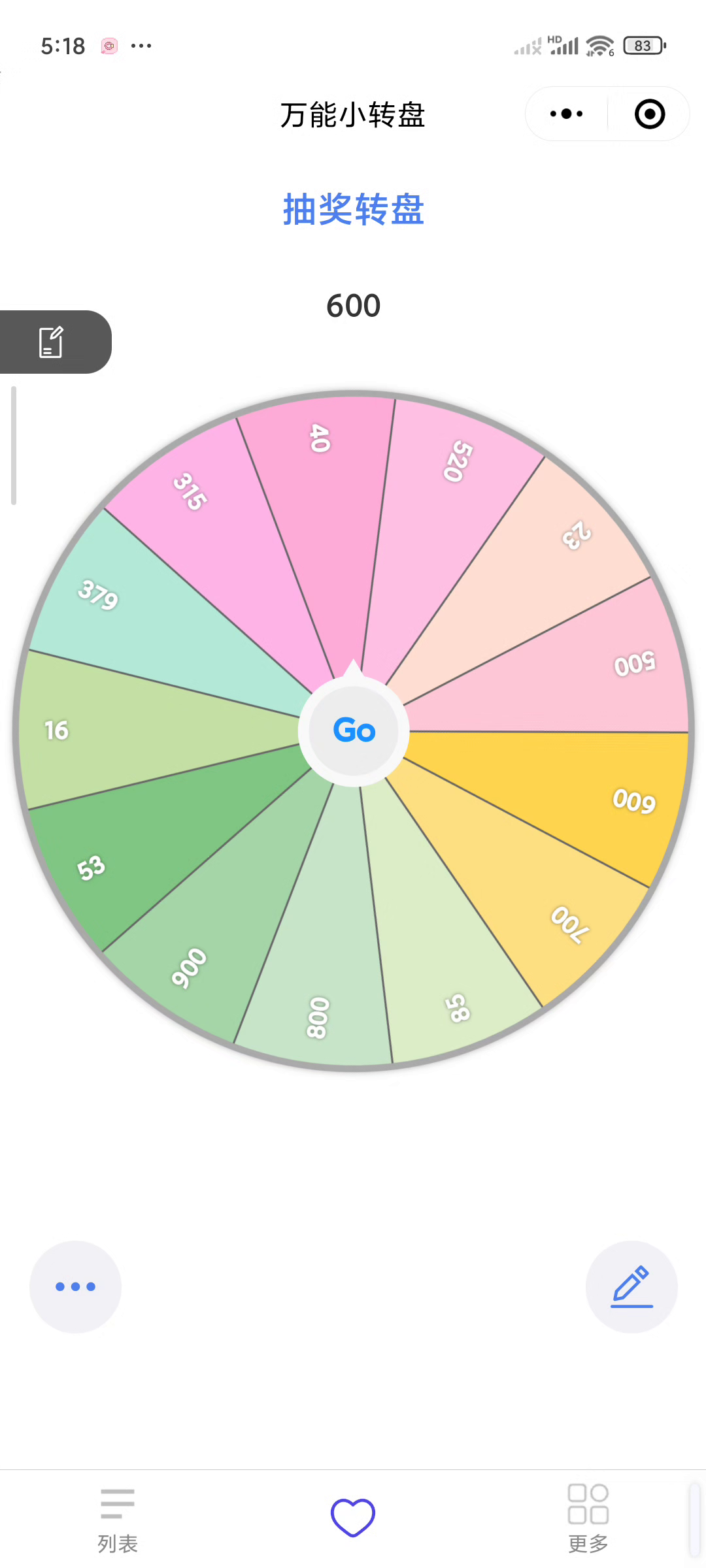Image resolution: width=706 pixels, height=1568 pixels.
Task: Open the side note panel on the left edge
Action: (x=52, y=342)
